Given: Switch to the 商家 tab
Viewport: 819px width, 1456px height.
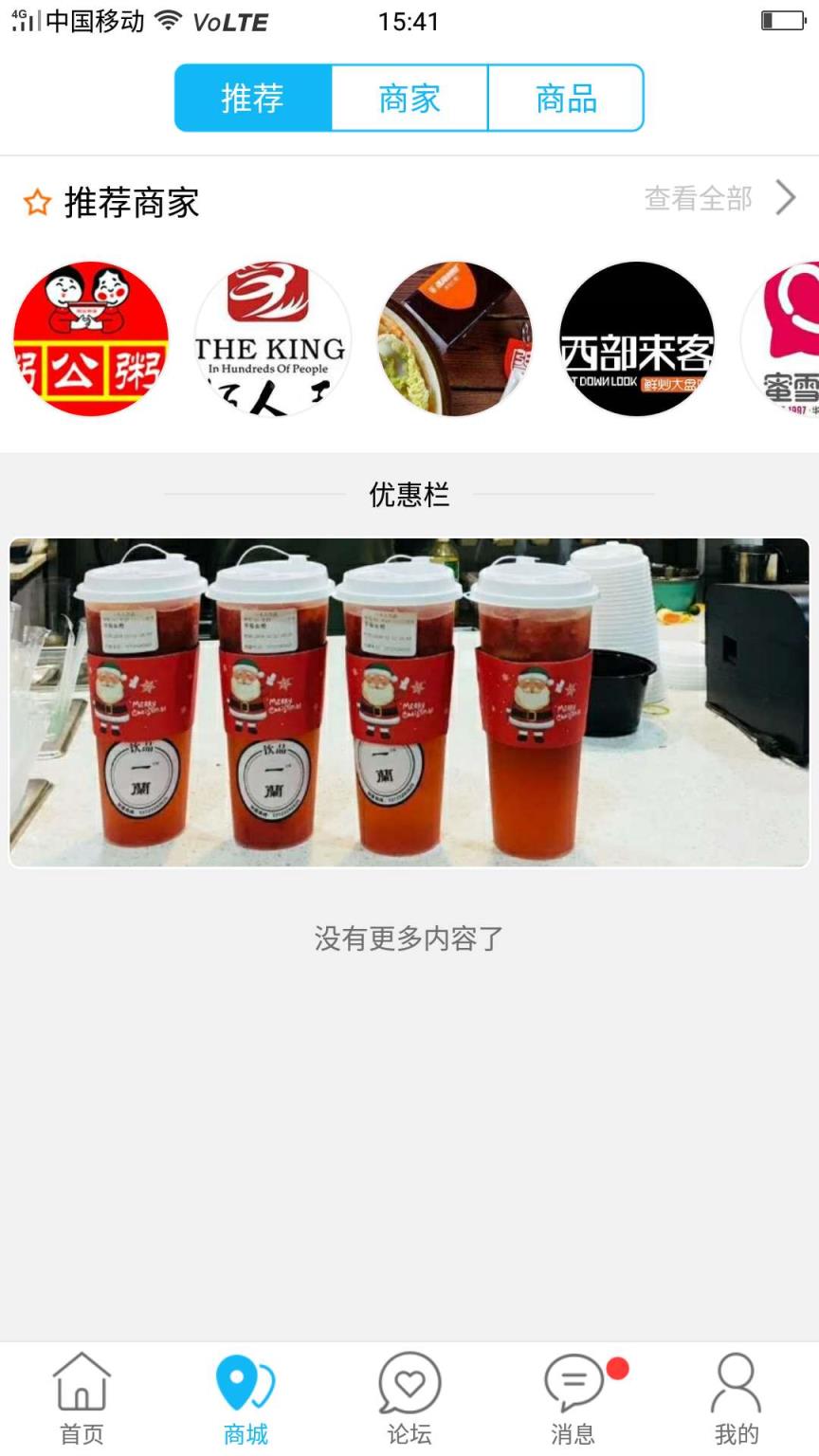Looking at the screenshot, I should point(409,97).
